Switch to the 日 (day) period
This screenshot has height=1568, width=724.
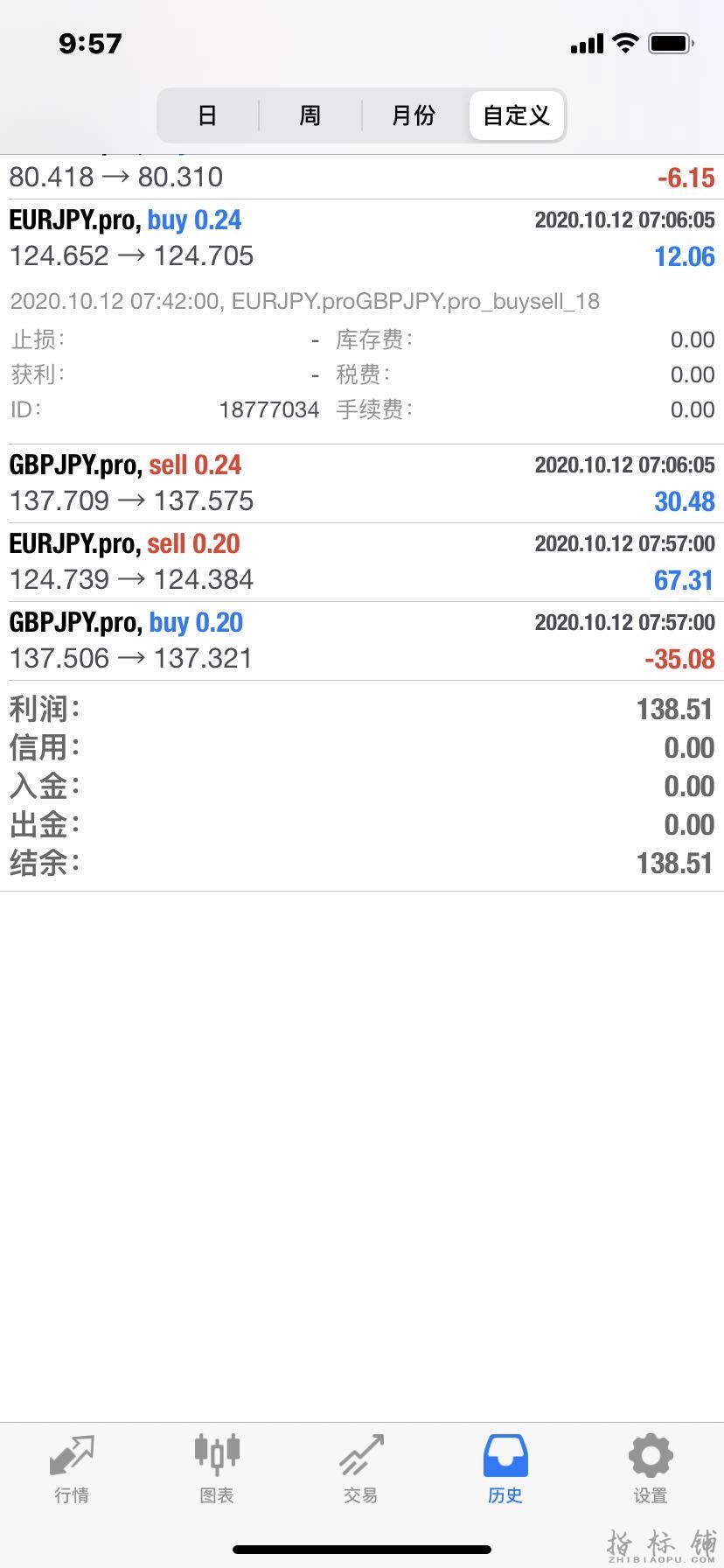[x=207, y=115]
